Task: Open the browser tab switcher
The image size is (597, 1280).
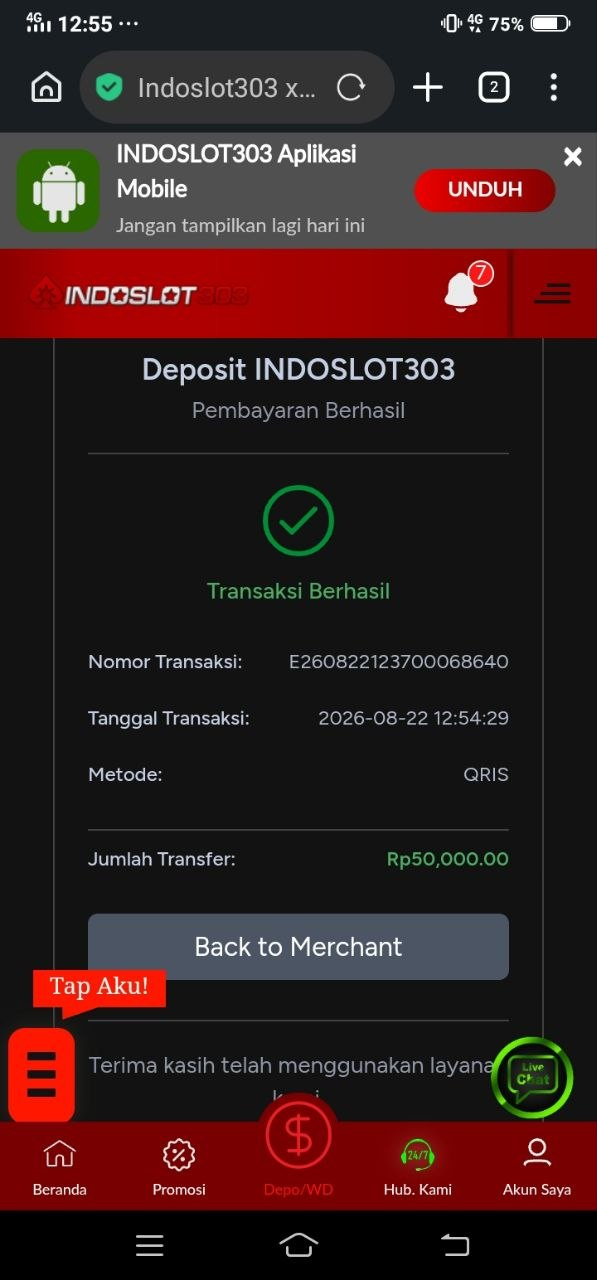Action: click(x=493, y=88)
